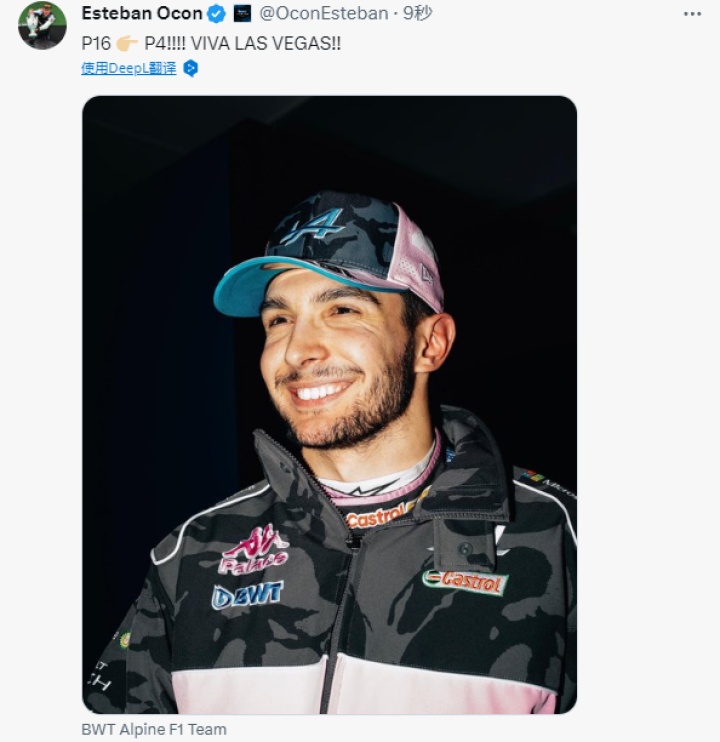Translate the tweet using the DeepL link

[x=129, y=69]
